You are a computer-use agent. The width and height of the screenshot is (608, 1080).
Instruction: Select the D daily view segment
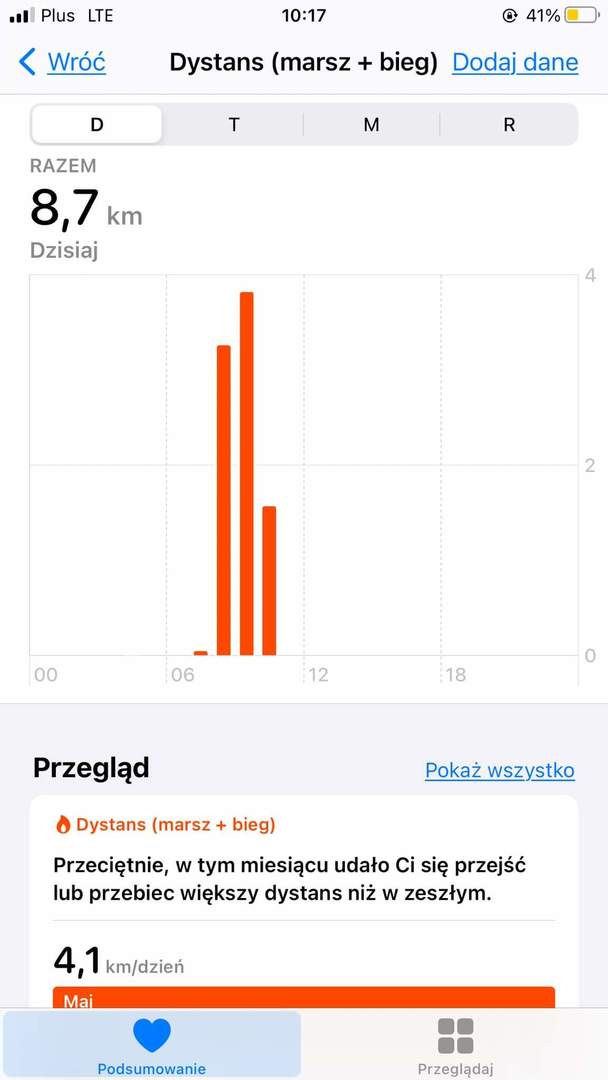97,125
